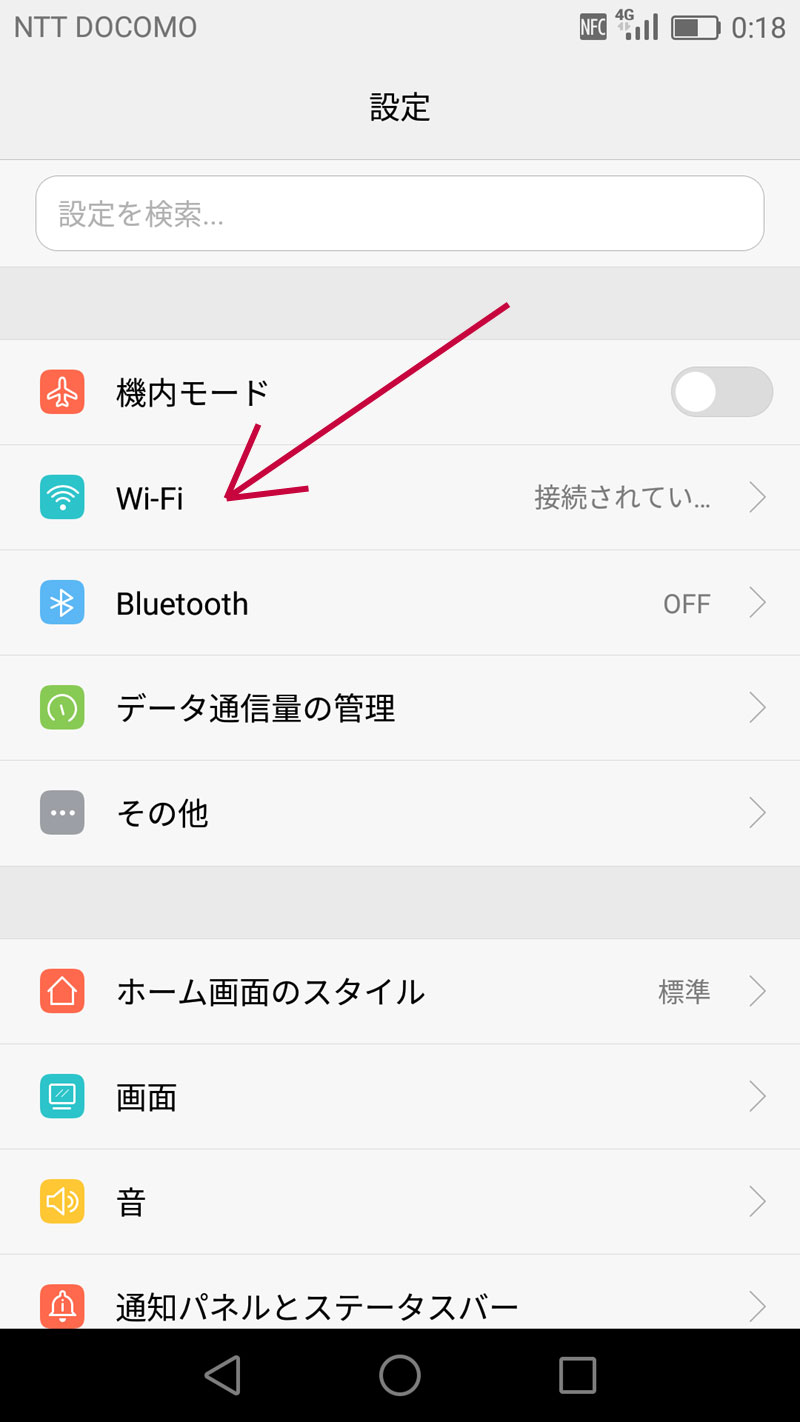Tap the 設定を検索 search field

pos(400,213)
